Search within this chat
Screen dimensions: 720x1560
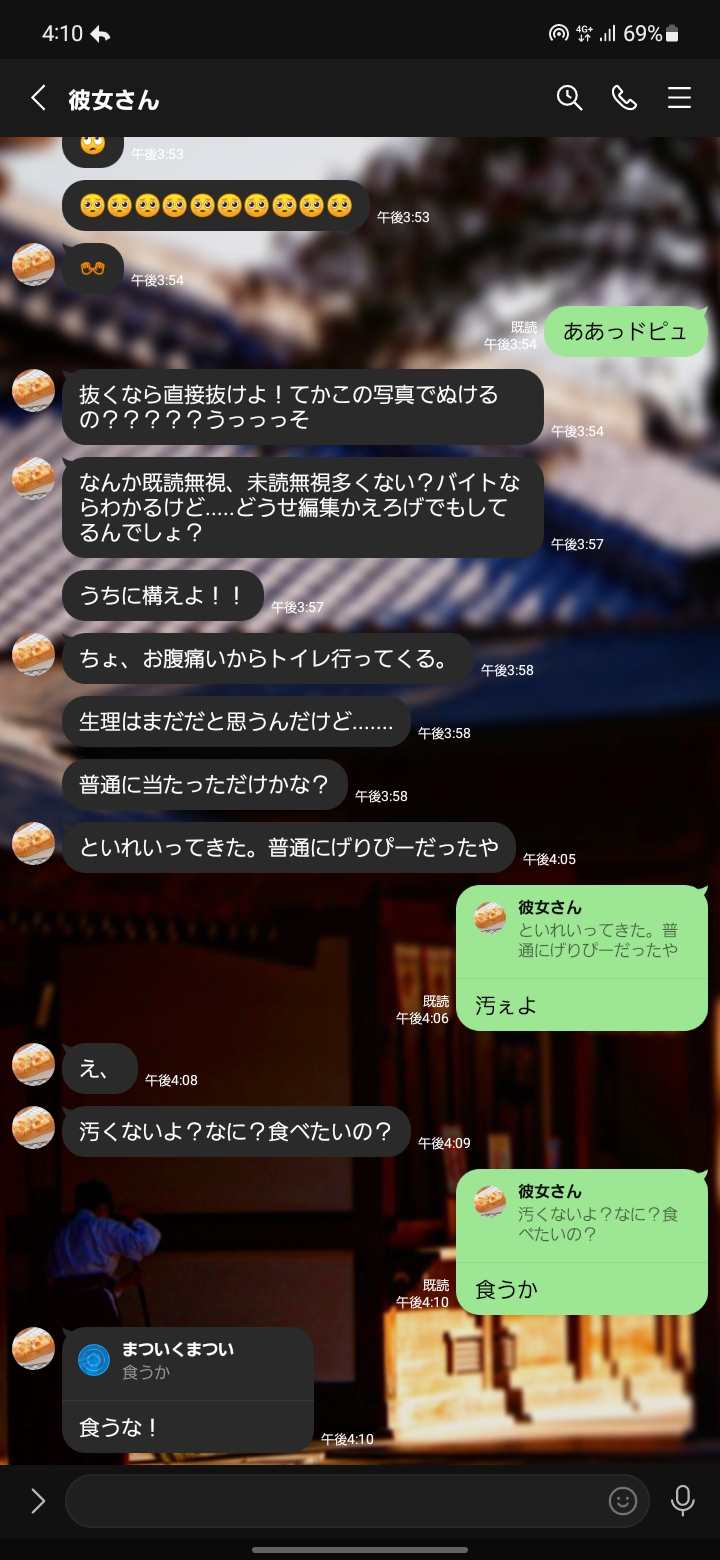569,98
